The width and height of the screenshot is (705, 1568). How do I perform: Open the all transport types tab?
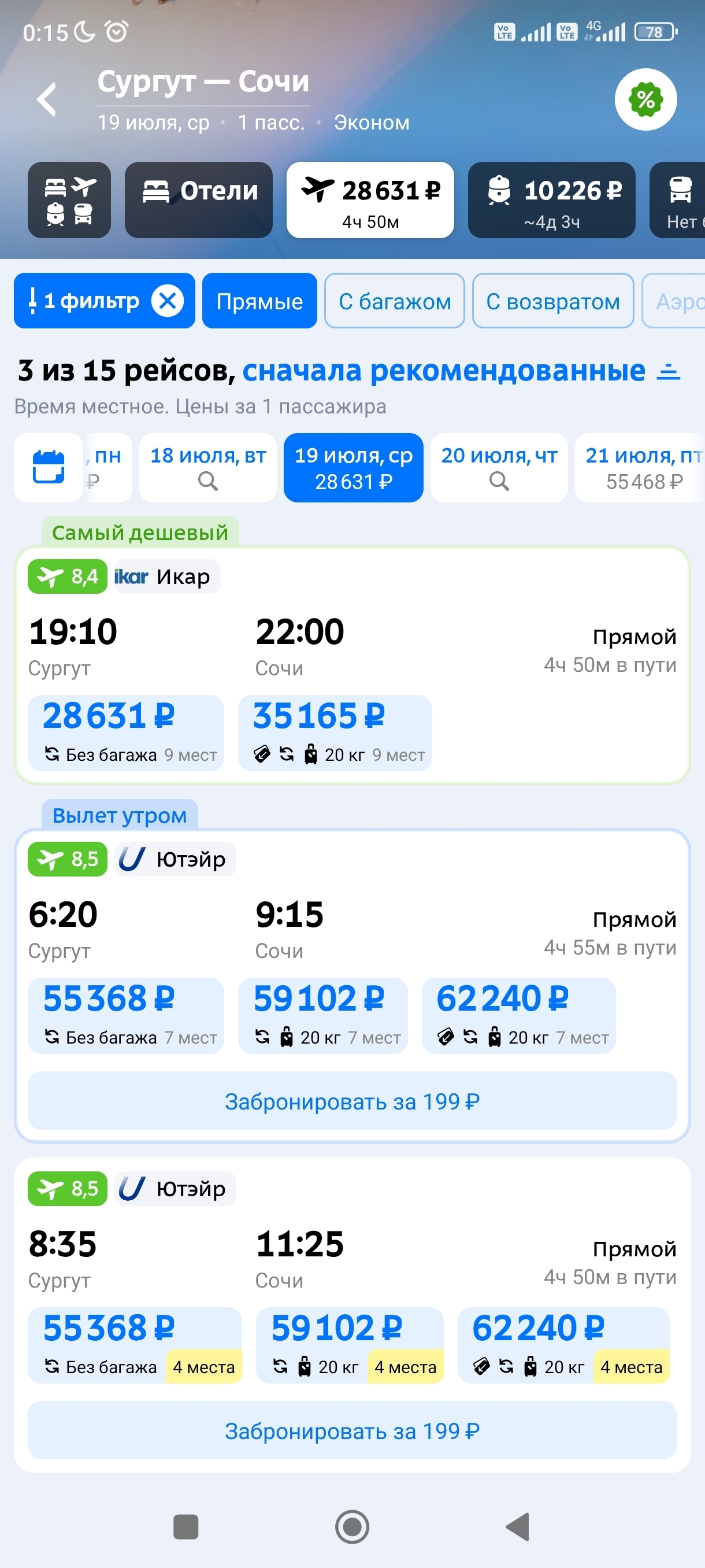tap(69, 199)
